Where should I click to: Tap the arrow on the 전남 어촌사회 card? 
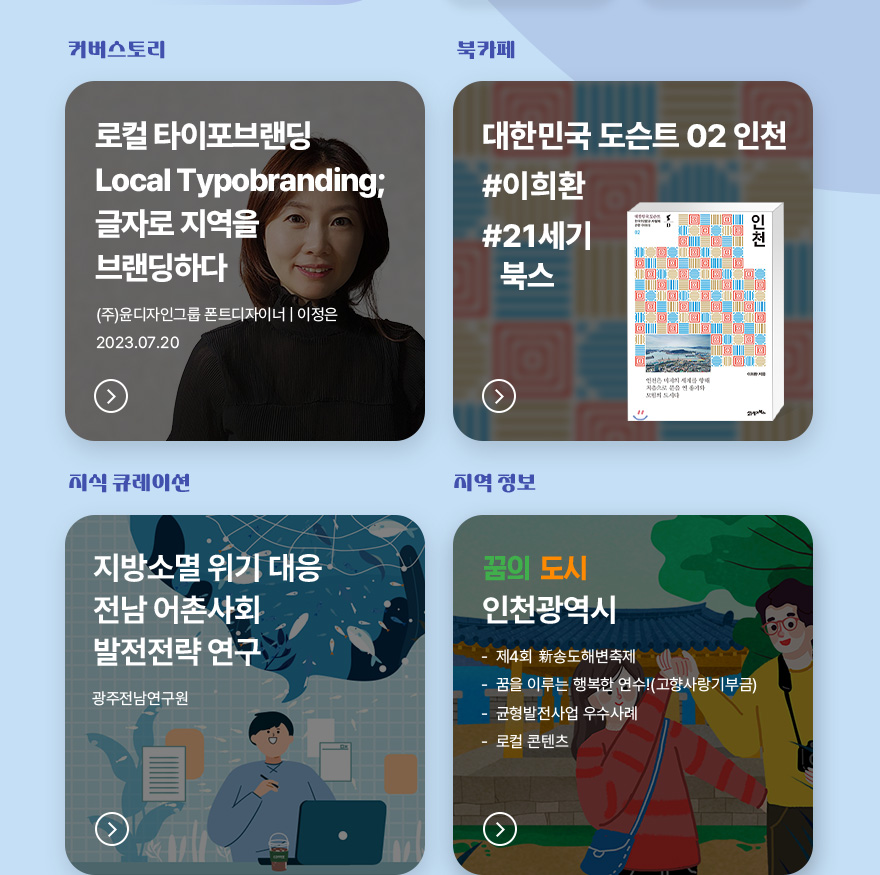click(112, 829)
